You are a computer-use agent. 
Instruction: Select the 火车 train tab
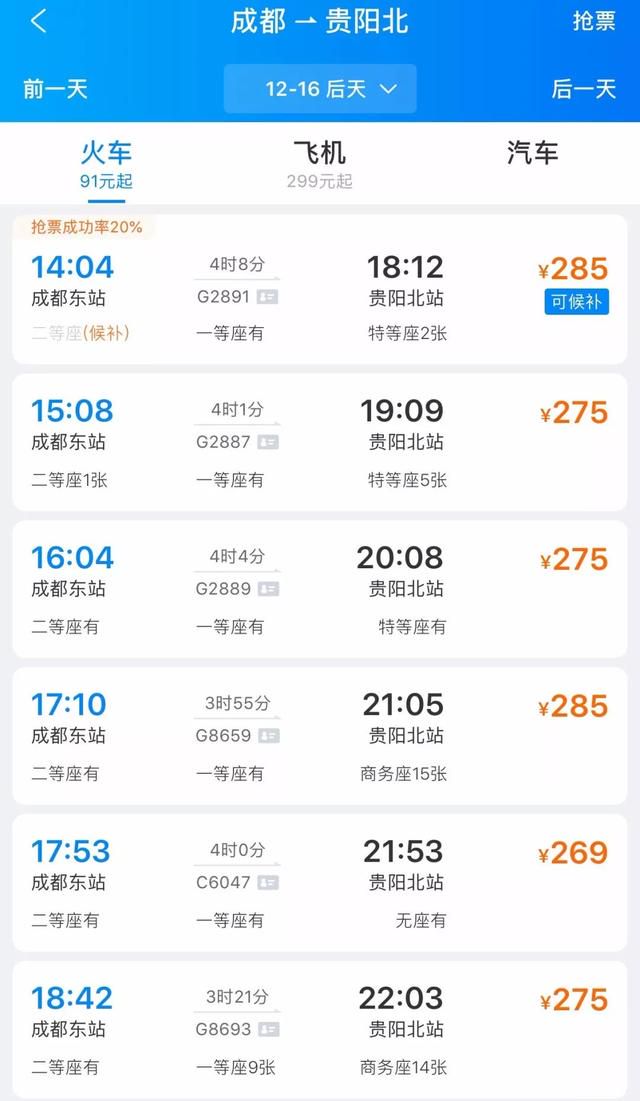click(x=106, y=164)
